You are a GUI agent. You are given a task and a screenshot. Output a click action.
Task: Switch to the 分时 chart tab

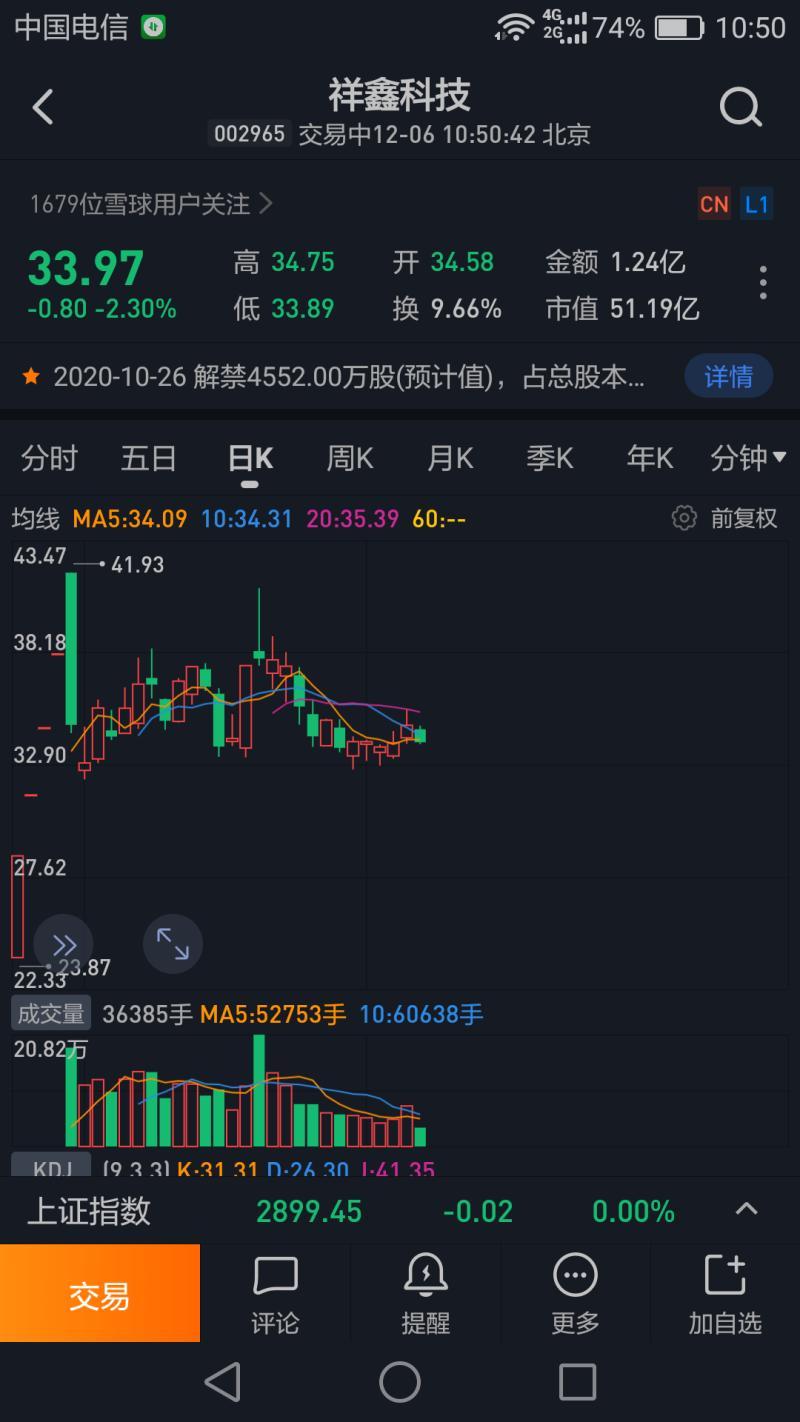click(49, 459)
